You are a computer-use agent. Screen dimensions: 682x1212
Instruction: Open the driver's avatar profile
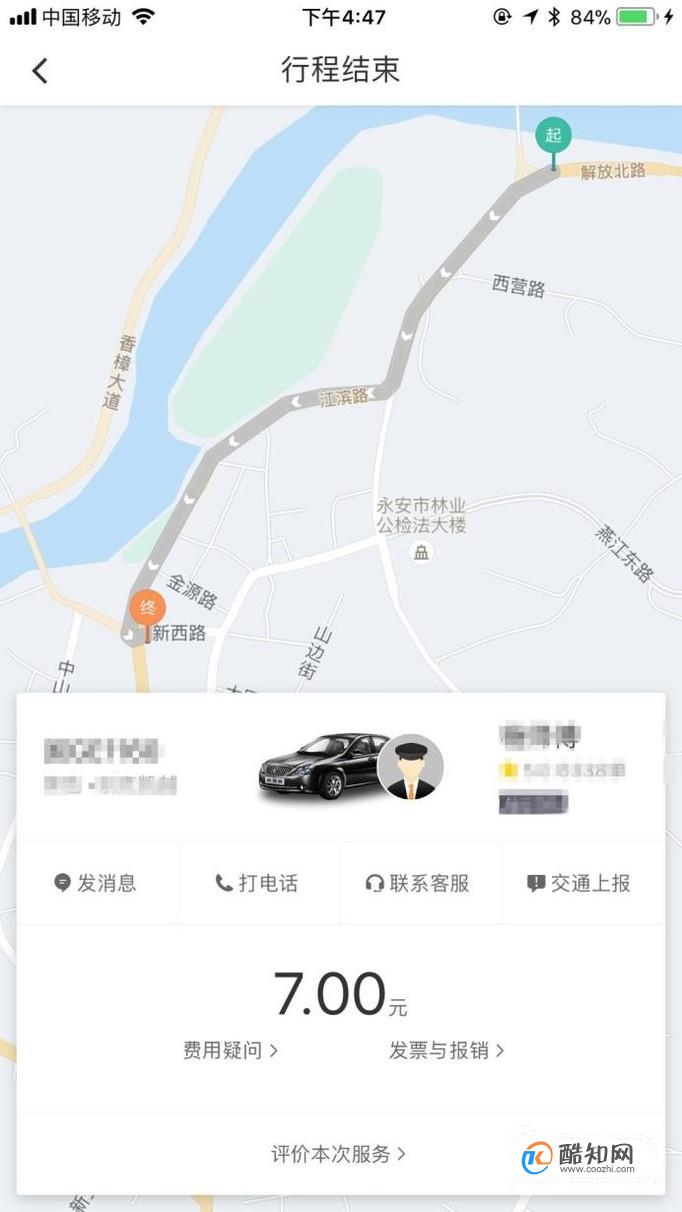pos(410,768)
